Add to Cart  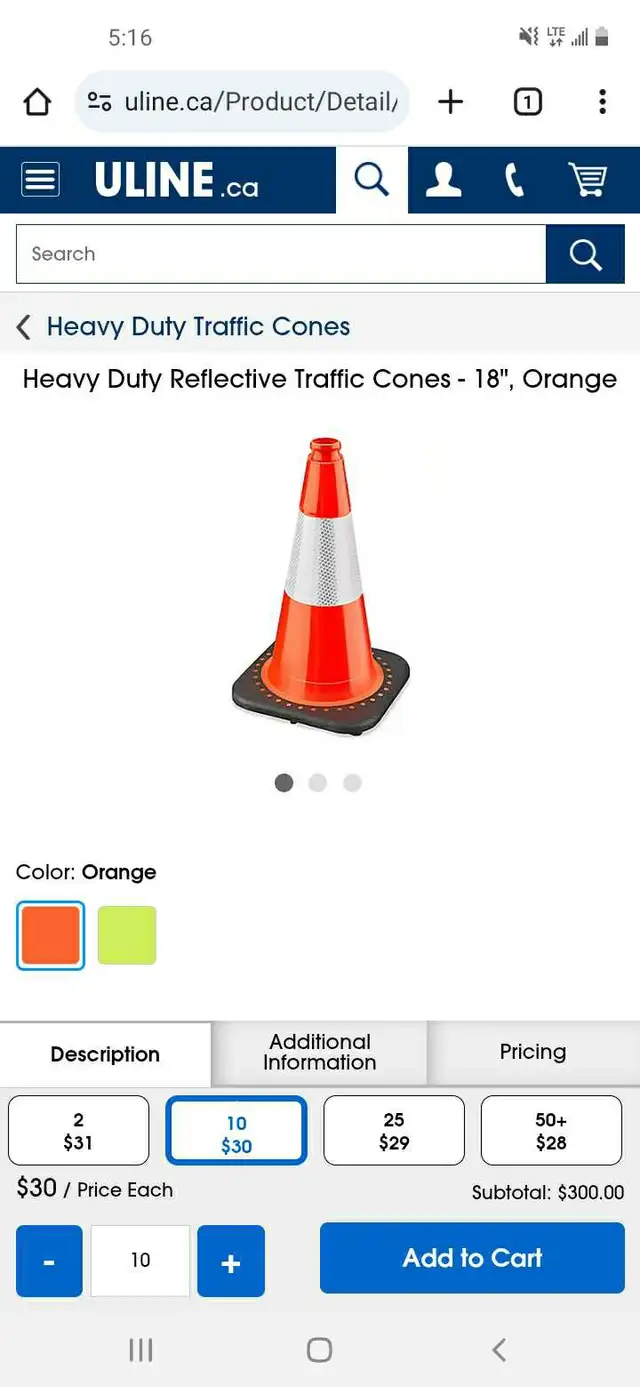point(472,1258)
